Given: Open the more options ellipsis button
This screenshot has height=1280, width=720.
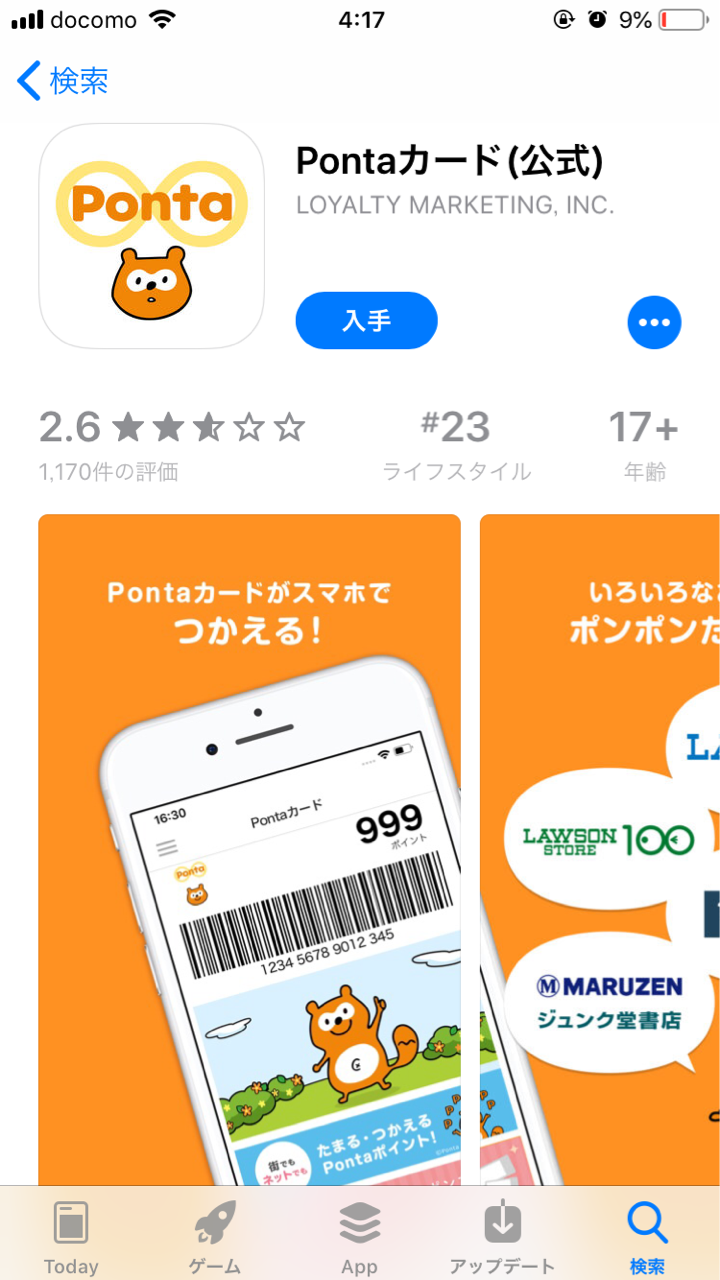Looking at the screenshot, I should [654, 322].
